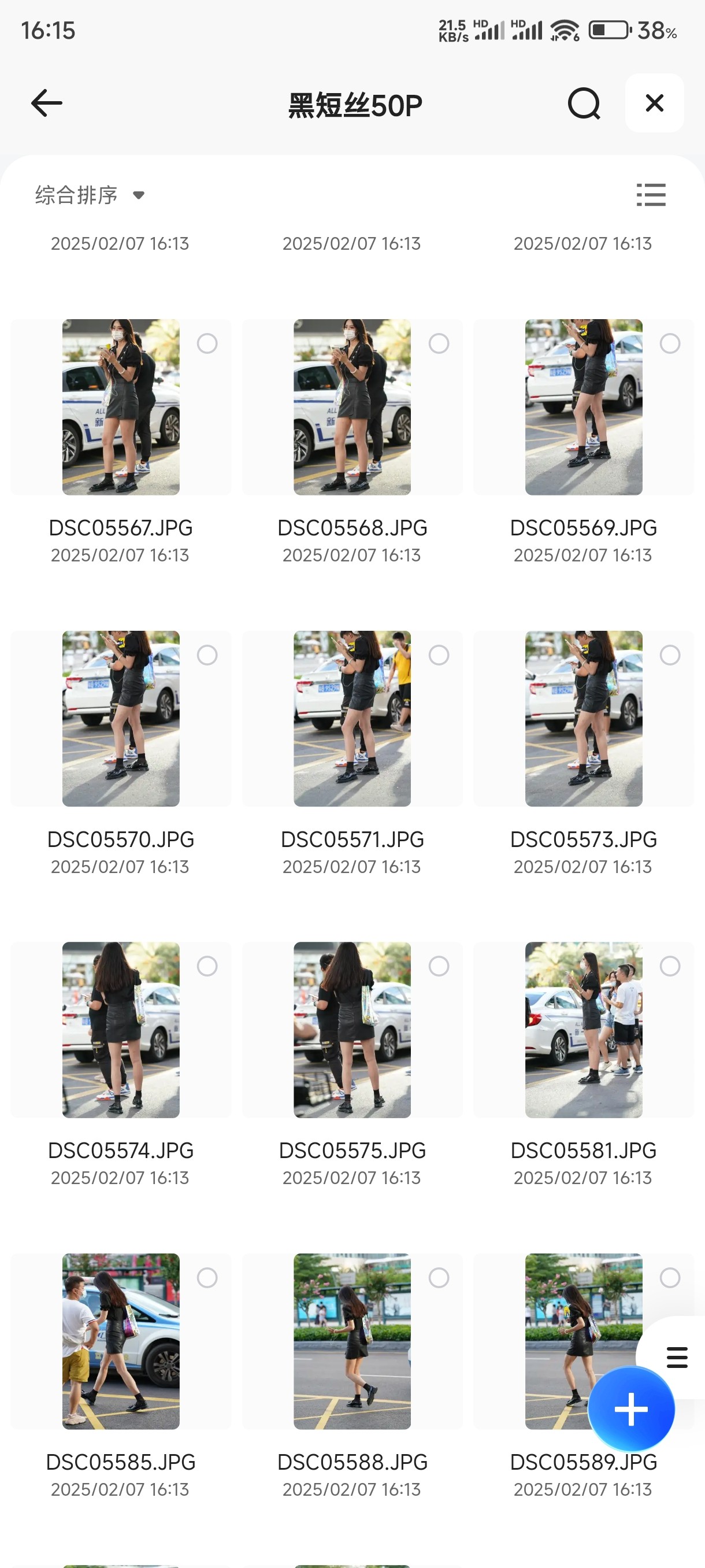Select the circle on DSC05567.JPG
Viewport: 705px width, 1568px height.
click(x=207, y=344)
